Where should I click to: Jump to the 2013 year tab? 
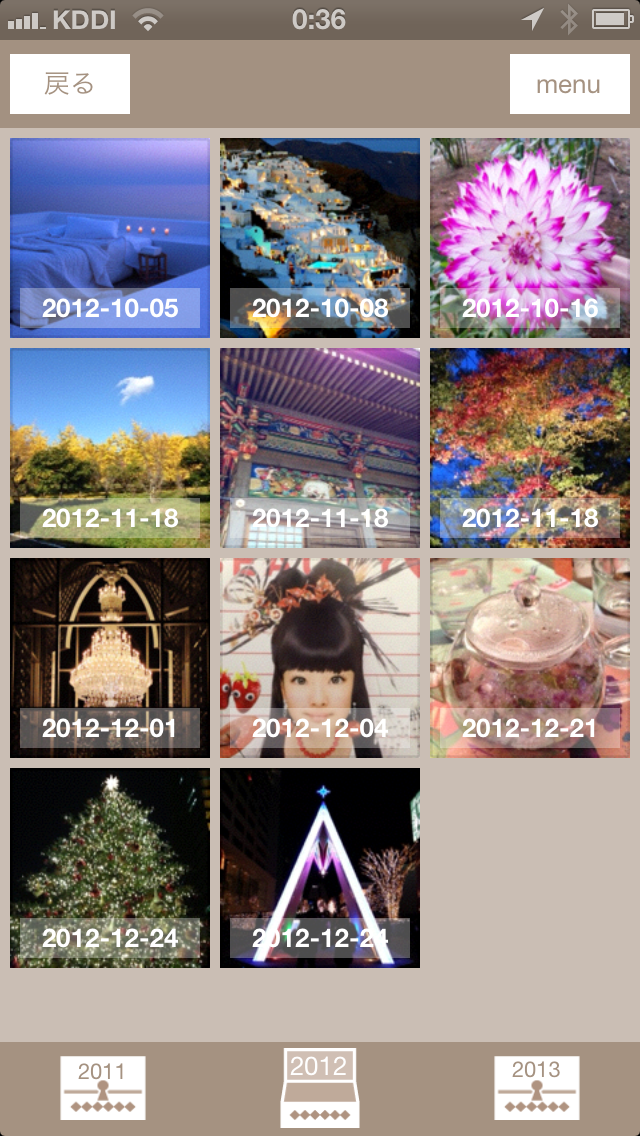tap(536, 1088)
